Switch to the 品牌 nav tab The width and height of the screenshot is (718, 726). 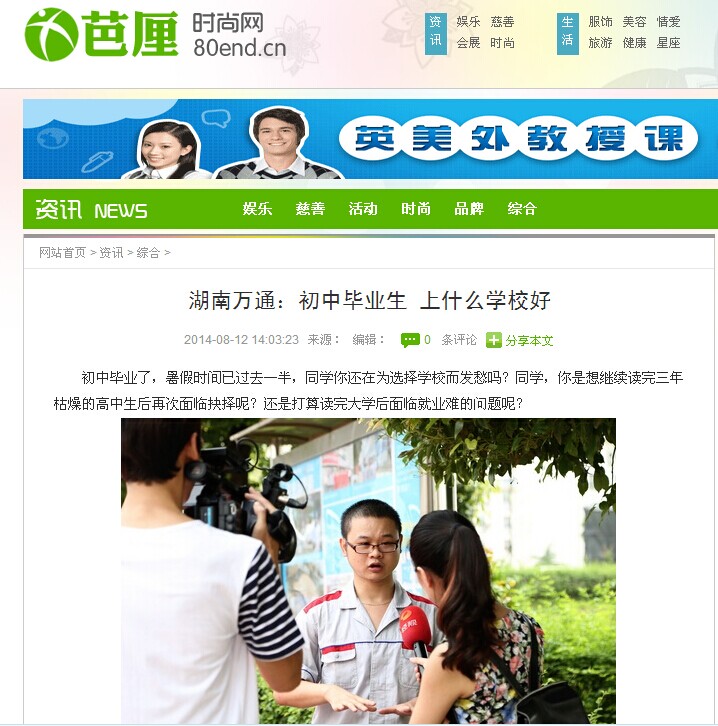[x=469, y=209]
